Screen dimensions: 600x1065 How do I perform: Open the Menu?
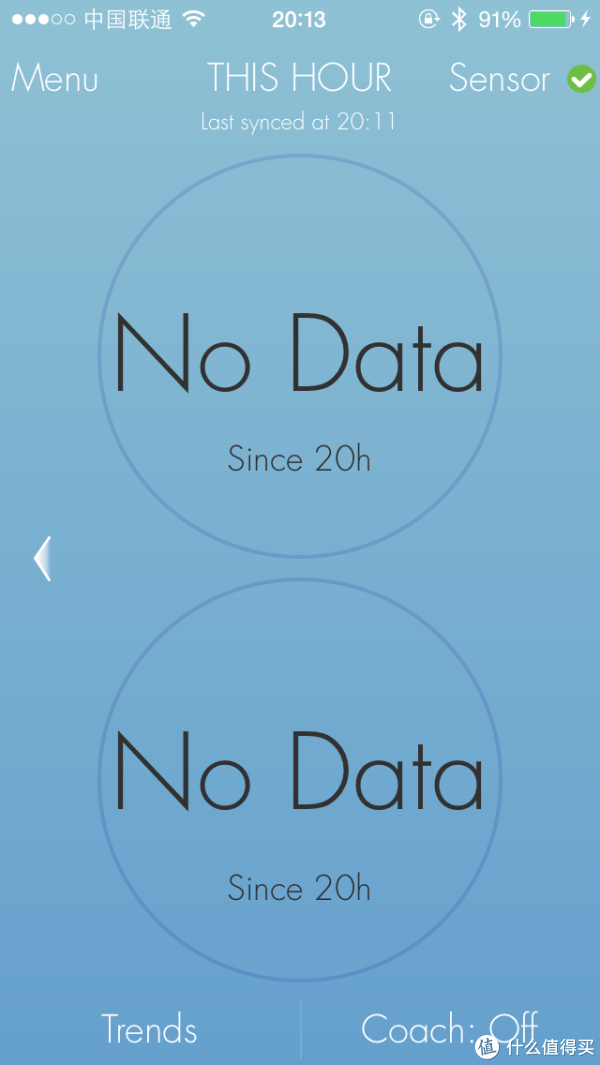[x=54, y=78]
